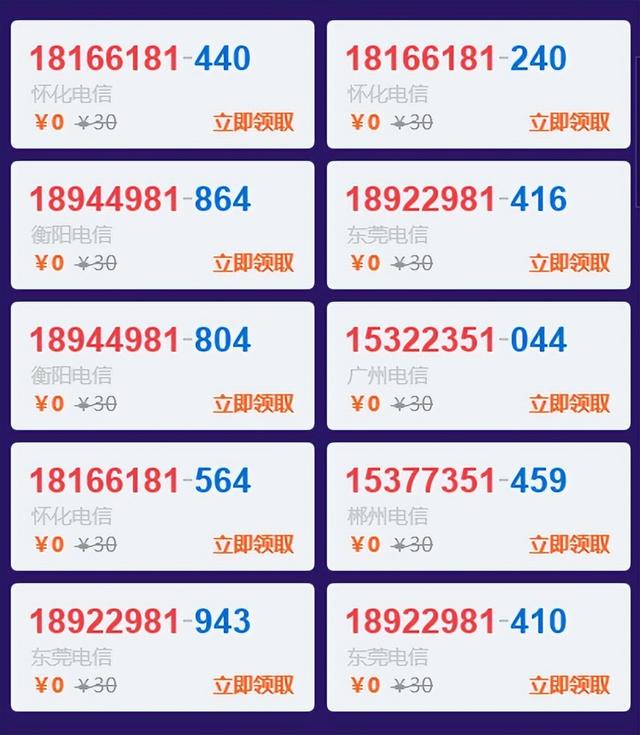Claim number 18166181-440 with 立即领取
The height and width of the screenshot is (735, 640).
[253, 122]
